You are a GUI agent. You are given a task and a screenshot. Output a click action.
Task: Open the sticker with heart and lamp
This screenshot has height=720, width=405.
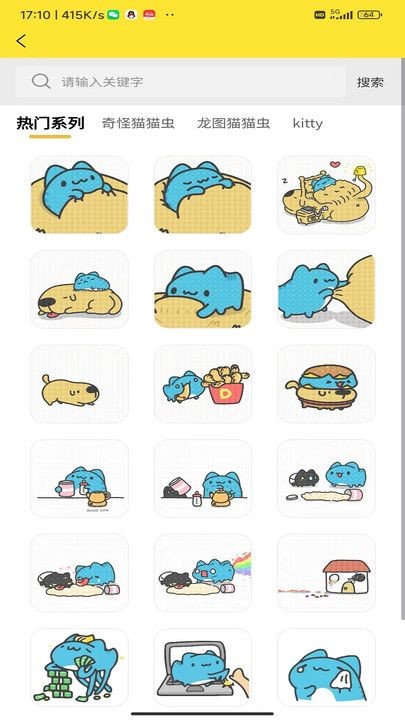click(326, 195)
